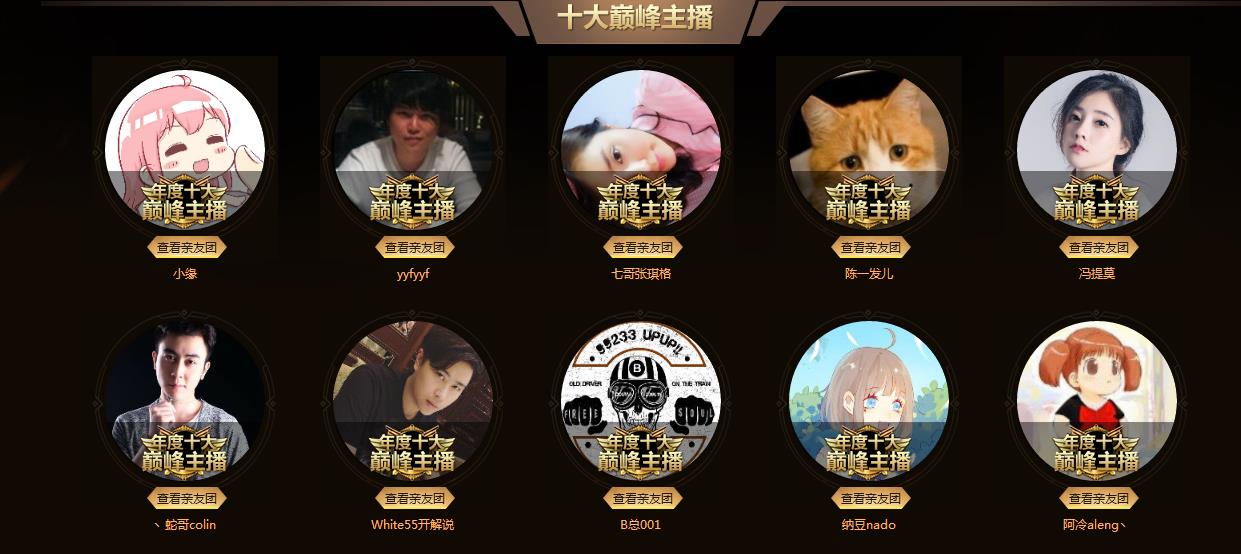Open 查看亲友团 for 蛇哥colin
Image resolution: width=1241 pixels, height=554 pixels.
[185, 499]
